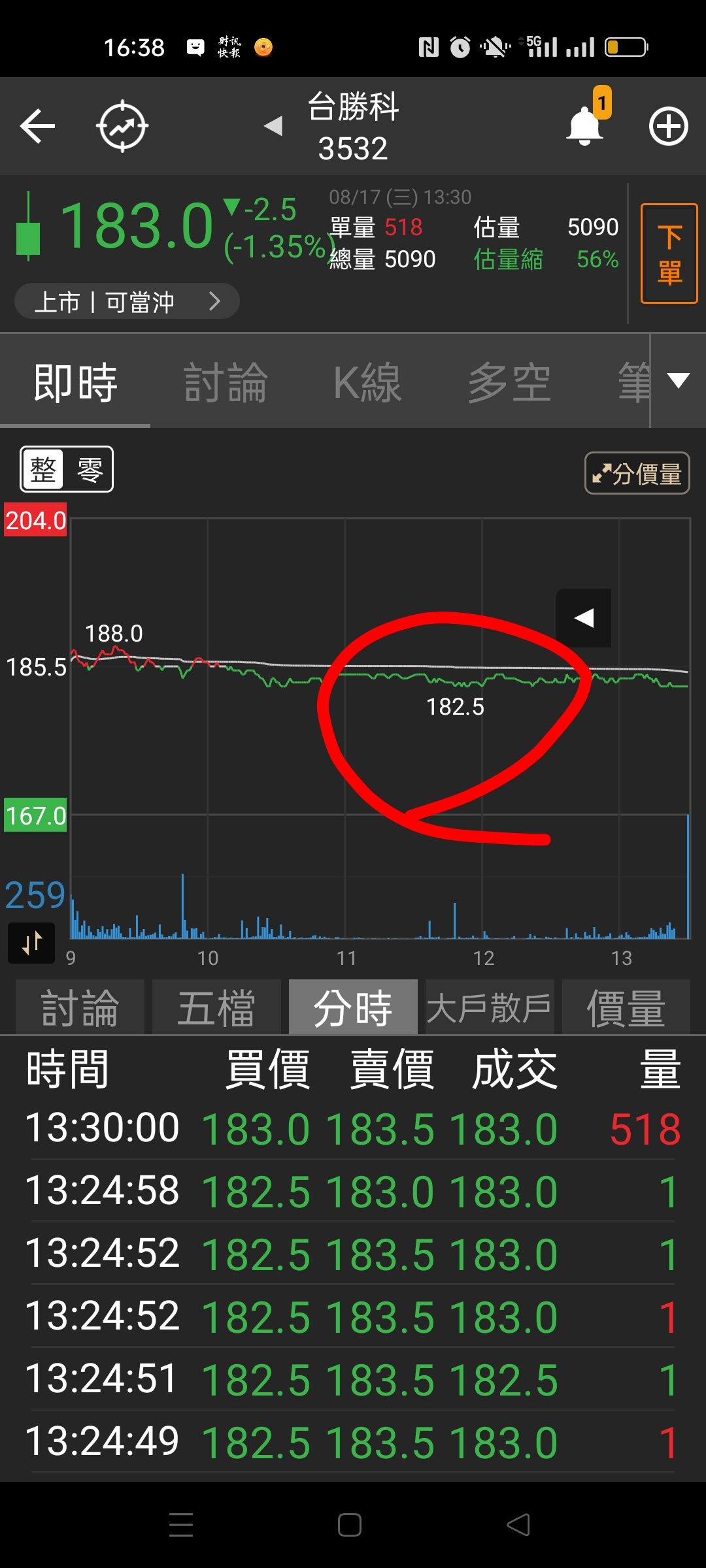Tap the black arrow button on the chart

coord(584,618)
